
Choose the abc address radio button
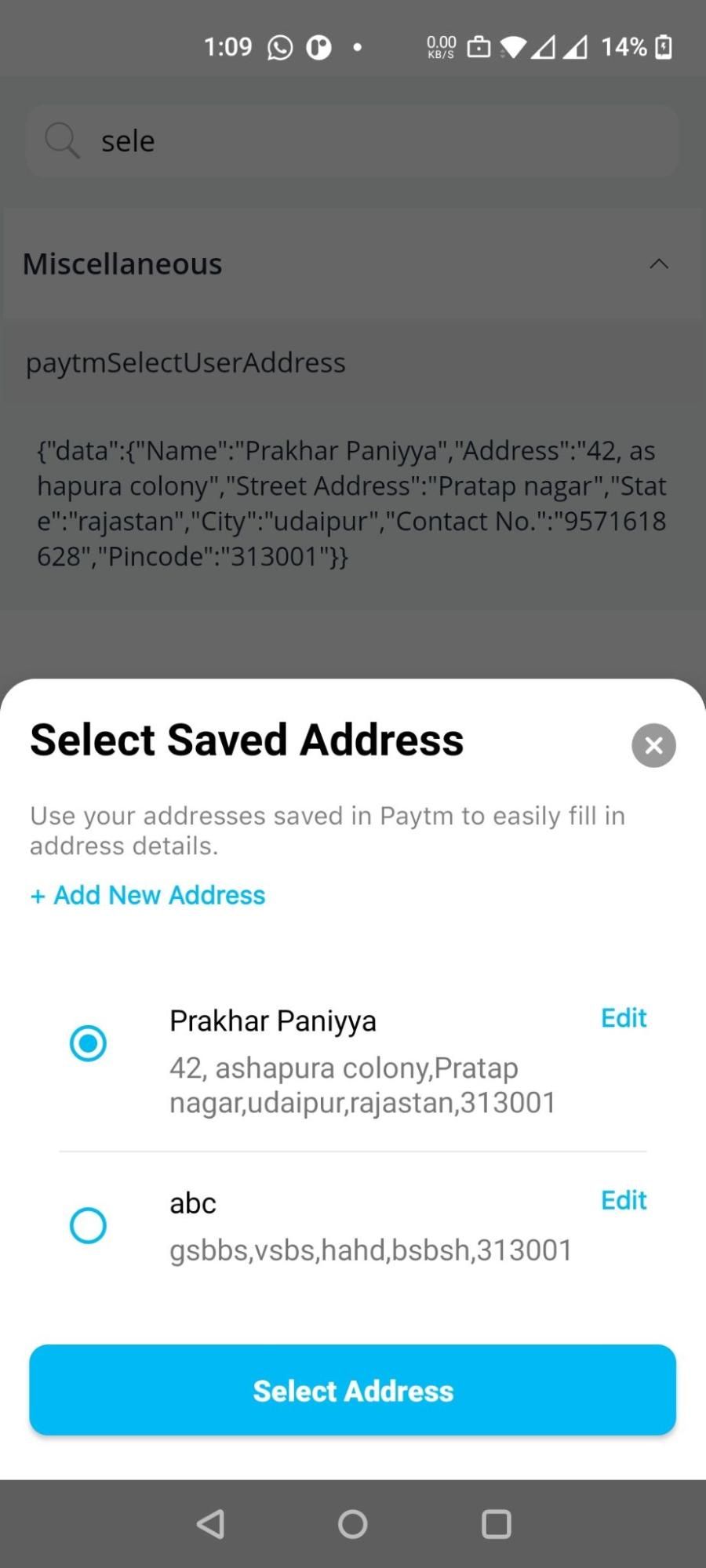click(x=88, y=1225)
